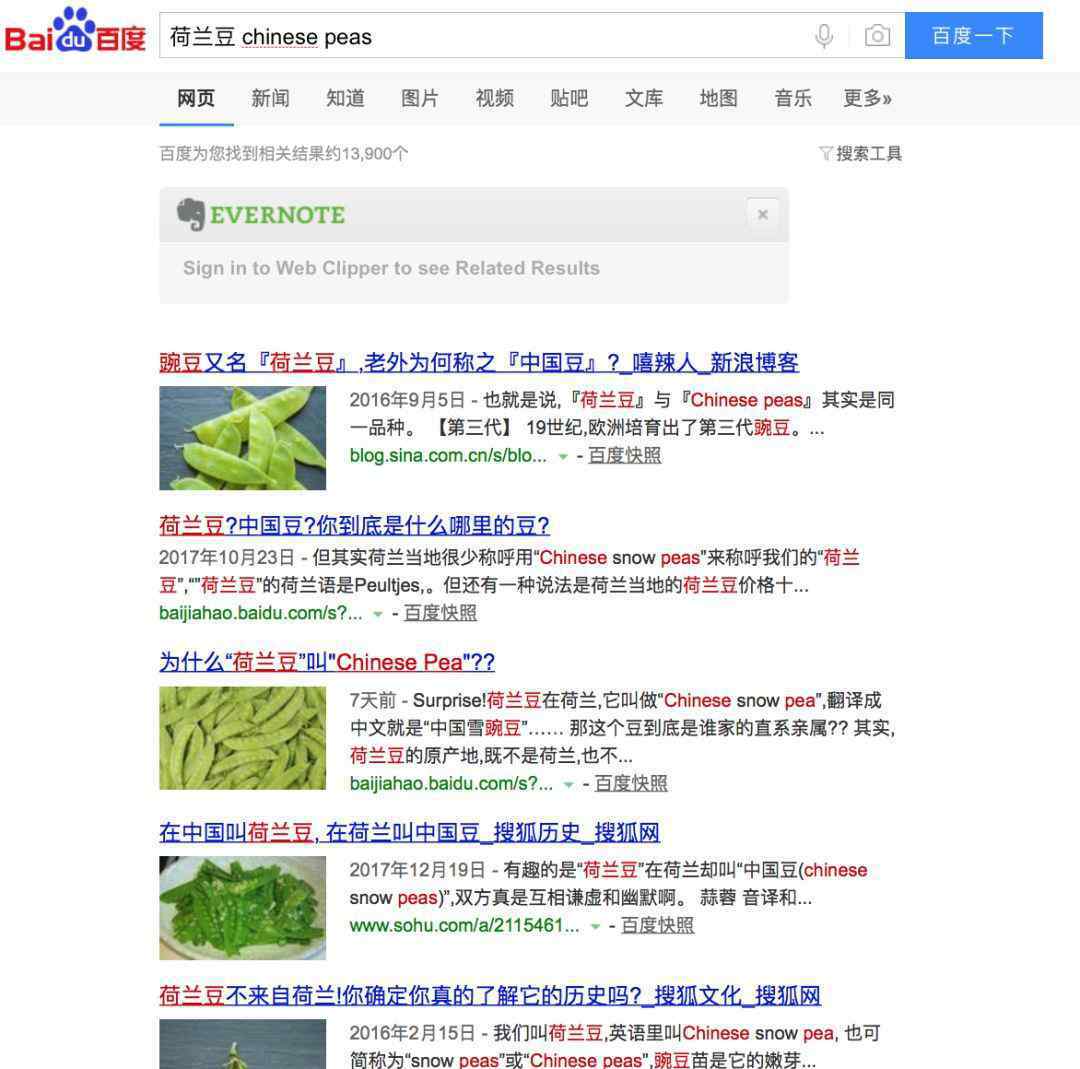Open result 豌豆又名『荷兰豆』新浪博客
The width and height of the screenshot is (1080, 1069).
pos(478,362)
